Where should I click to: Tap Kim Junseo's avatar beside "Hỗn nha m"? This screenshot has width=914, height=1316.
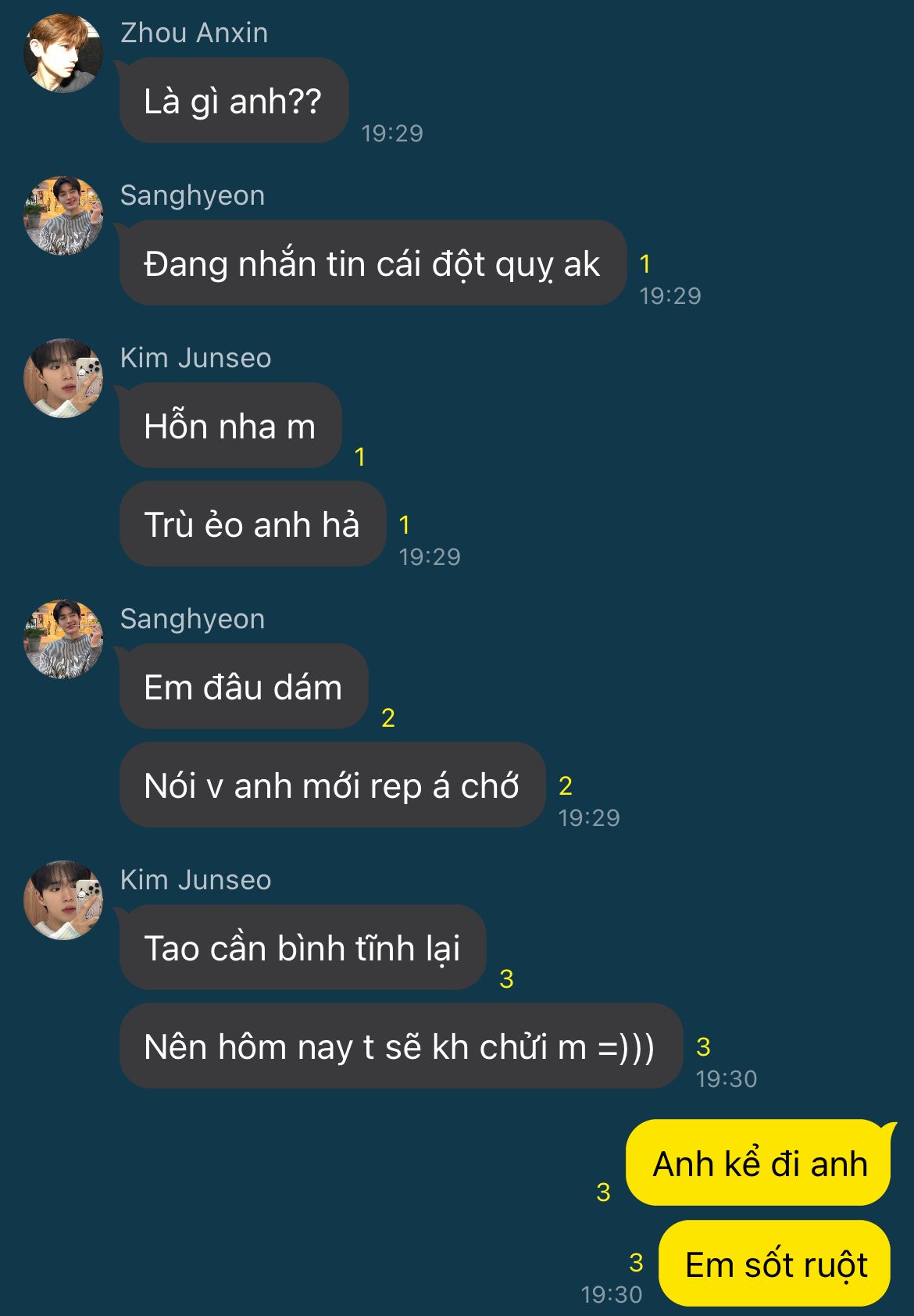click(63, 378)
